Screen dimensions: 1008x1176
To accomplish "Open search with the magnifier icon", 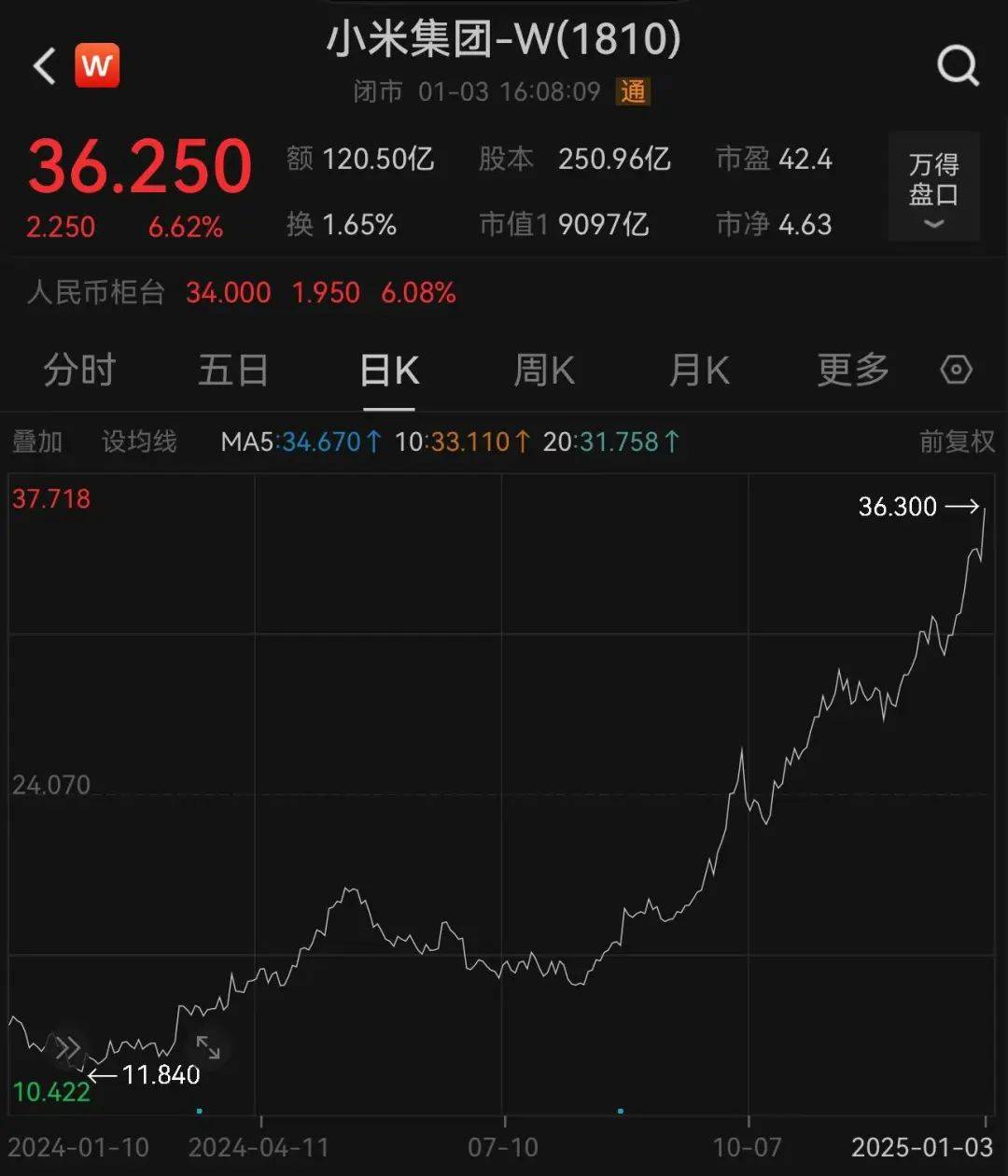I will coord(956,65).
